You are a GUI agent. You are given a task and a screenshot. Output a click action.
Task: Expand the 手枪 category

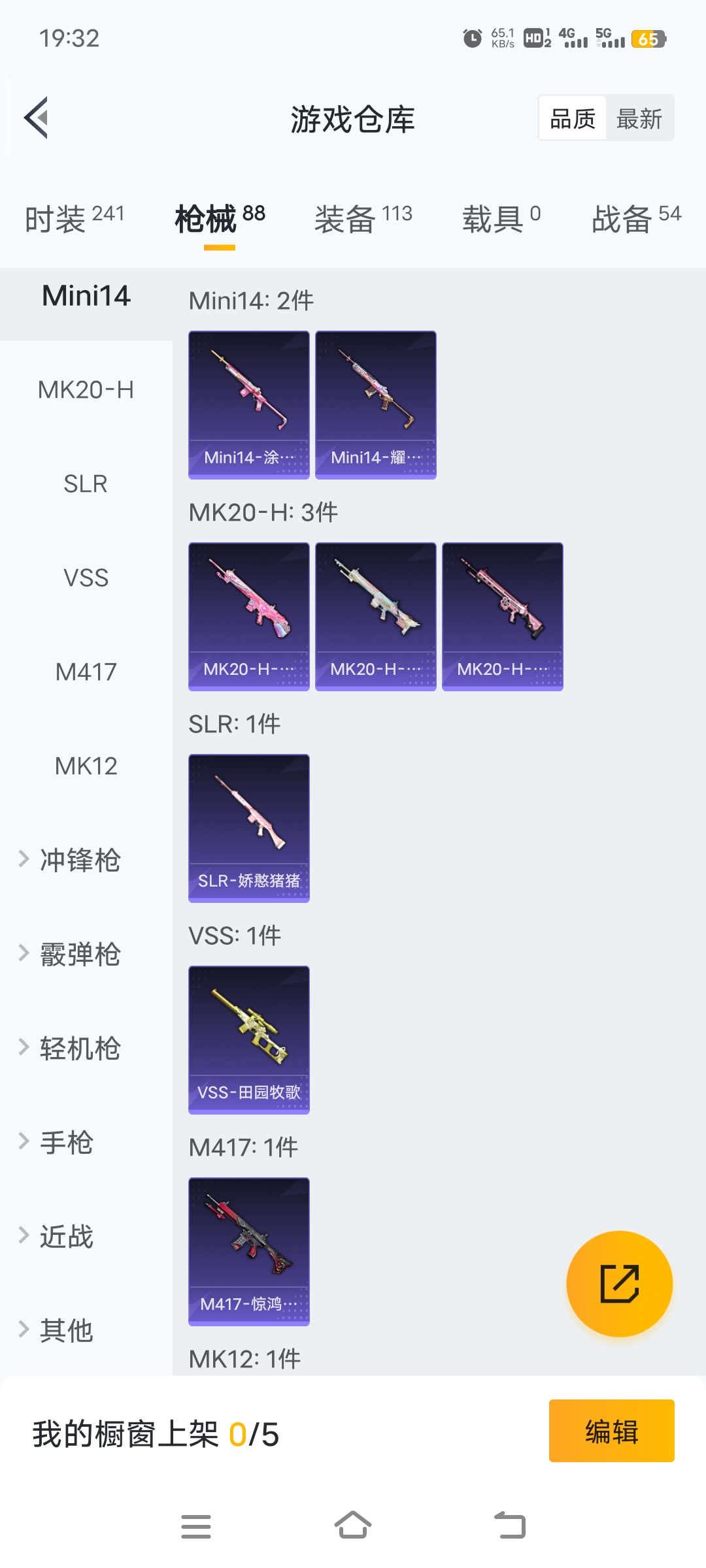coord(65,1142)
